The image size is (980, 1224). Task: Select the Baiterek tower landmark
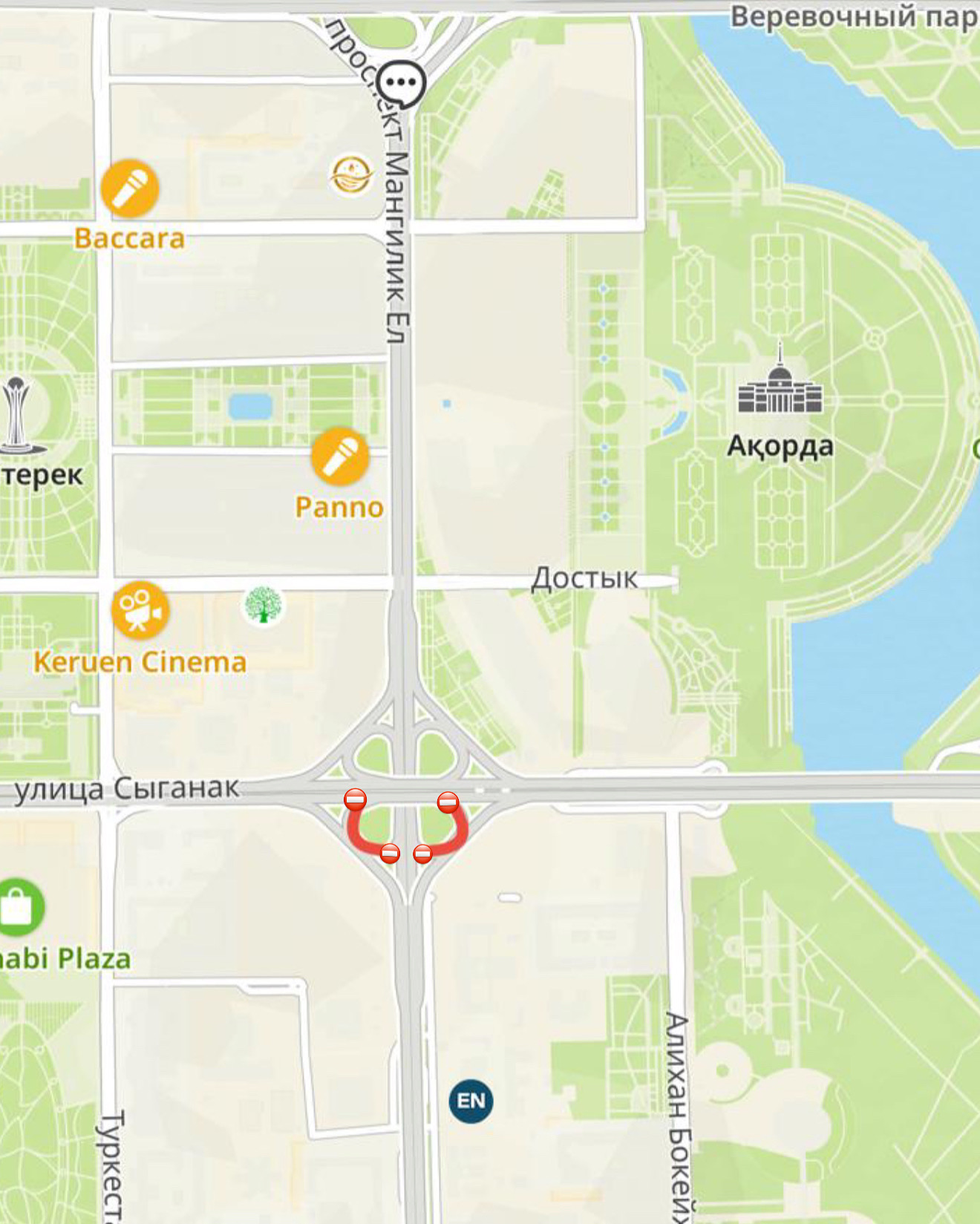(x=18, y=414)
